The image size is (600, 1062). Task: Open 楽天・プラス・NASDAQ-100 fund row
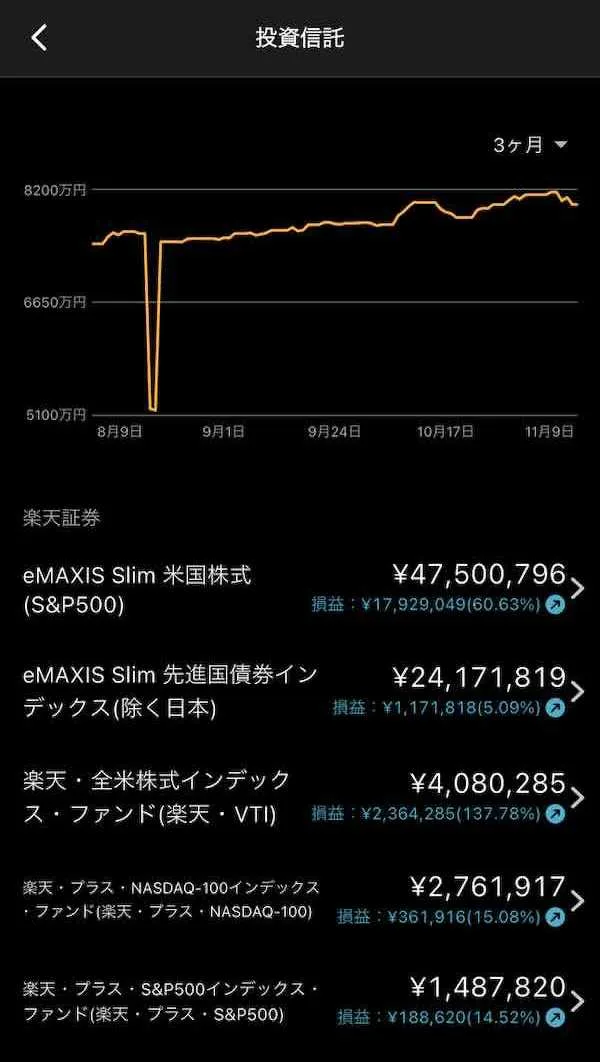(x=300, y=900)
